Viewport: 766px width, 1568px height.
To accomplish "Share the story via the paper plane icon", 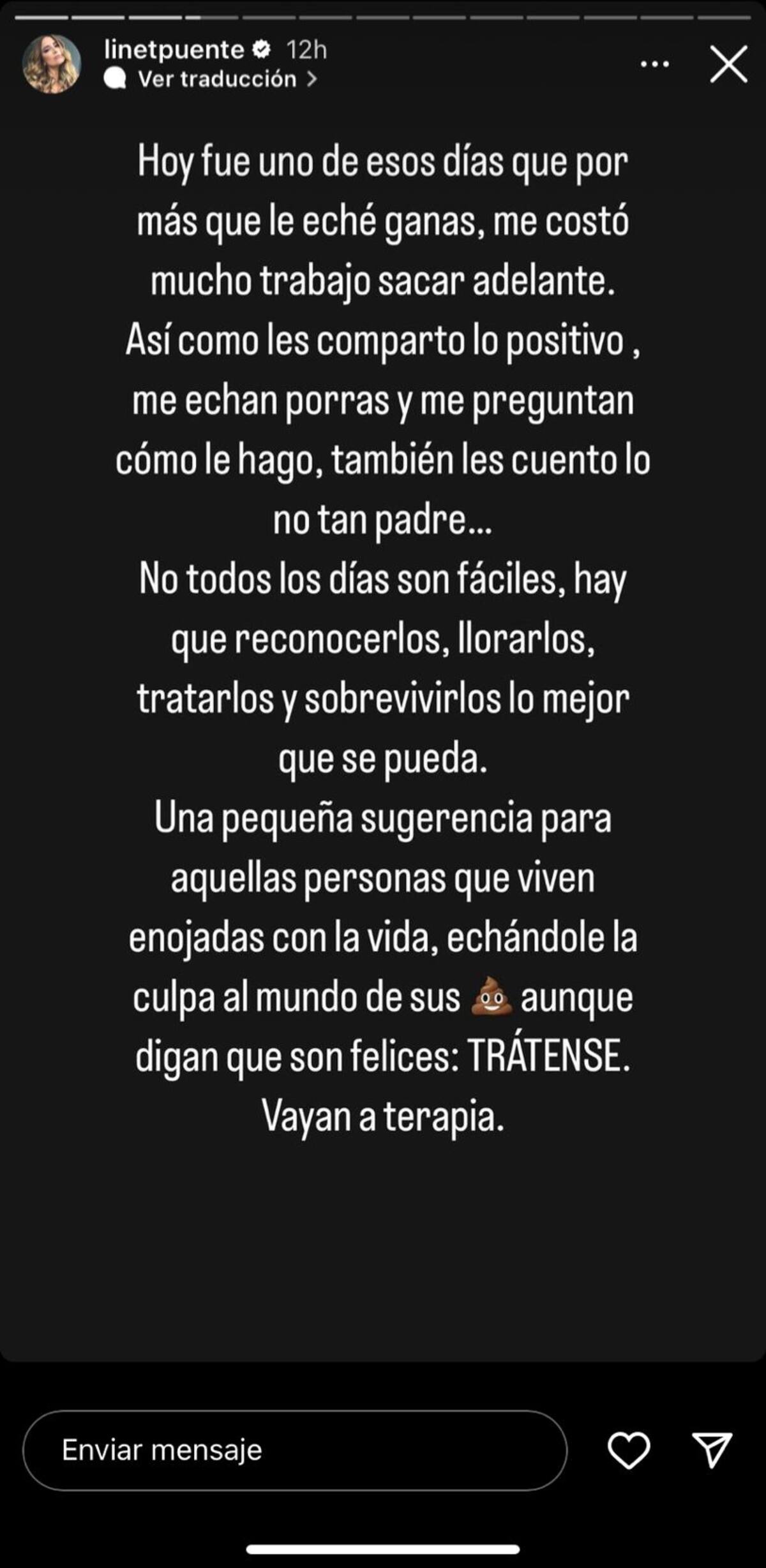I will (x=712, y=1450).
